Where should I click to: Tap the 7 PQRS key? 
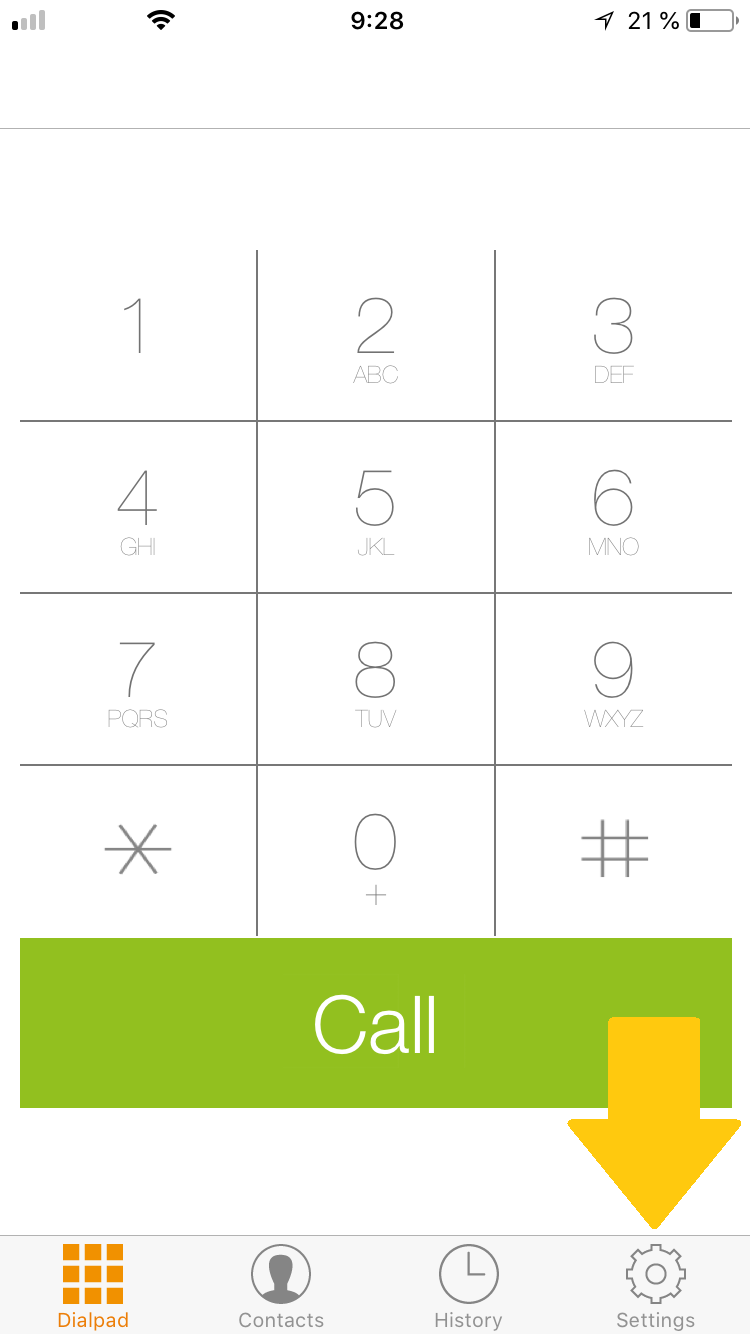click(138, 679)
